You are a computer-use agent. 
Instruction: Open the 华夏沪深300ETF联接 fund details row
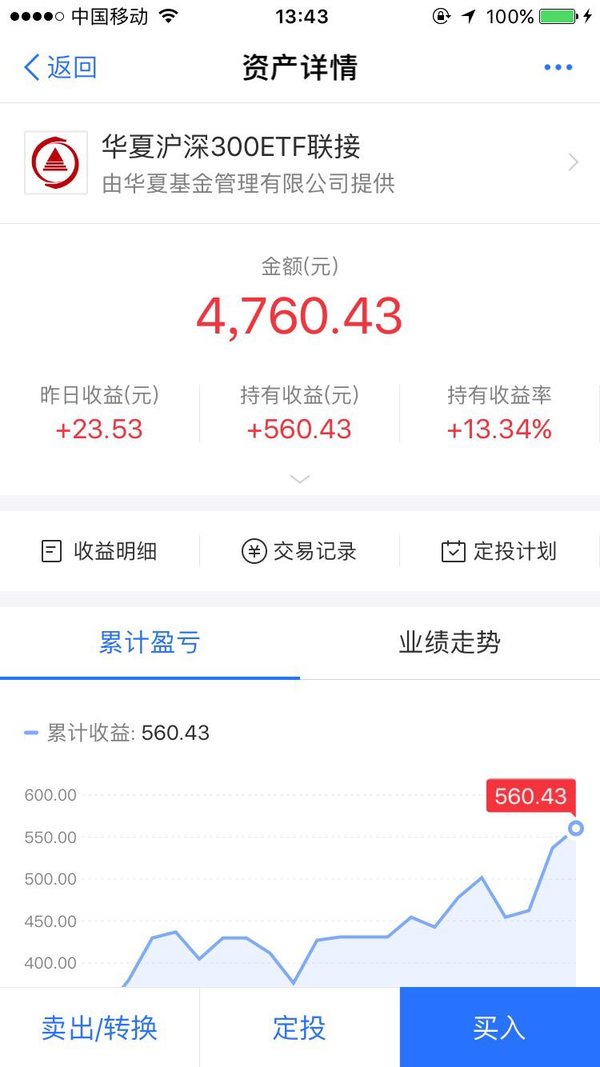click(x=300, y=163)
